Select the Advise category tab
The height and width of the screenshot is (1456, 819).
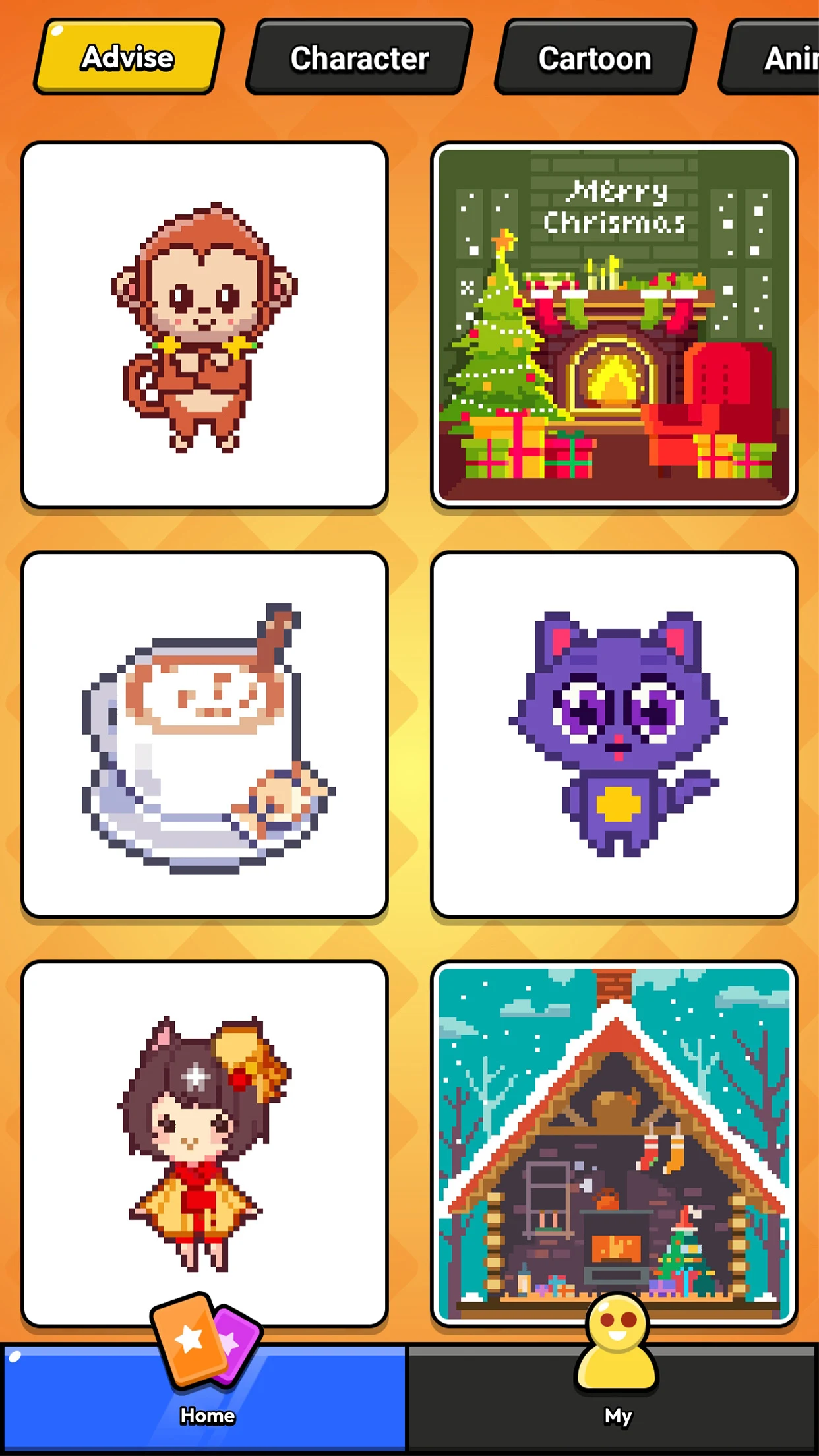[128, 57]
